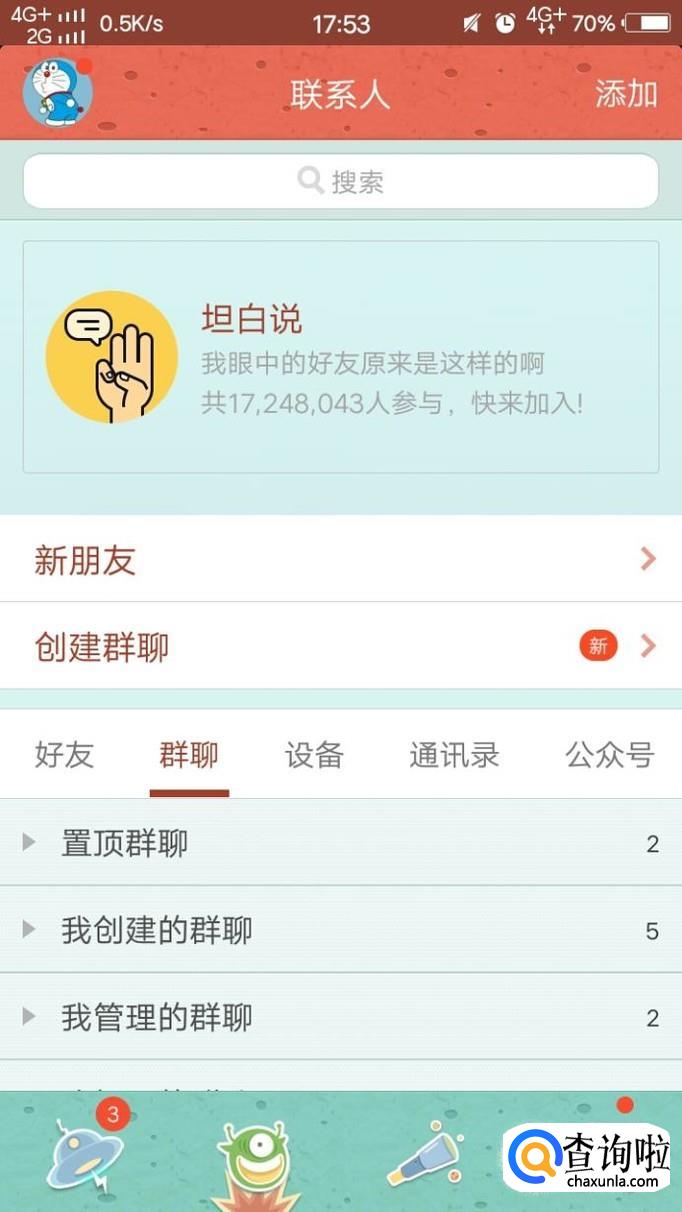This screenshot has width=682, height=1212.
Task: Go to the 通讯录 tab
Action: pyautogui.click(x=454, y=755)
